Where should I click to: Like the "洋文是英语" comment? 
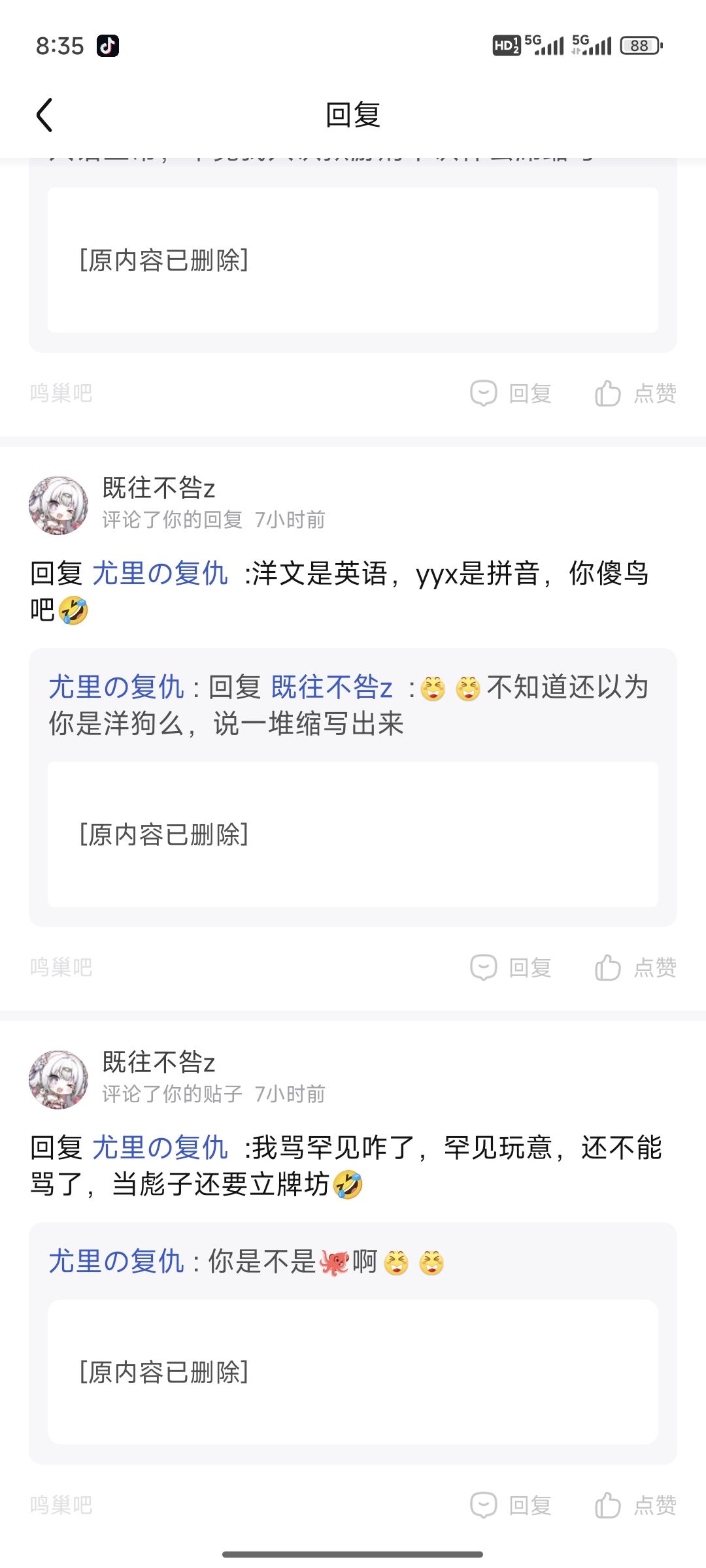coord(635,968)
